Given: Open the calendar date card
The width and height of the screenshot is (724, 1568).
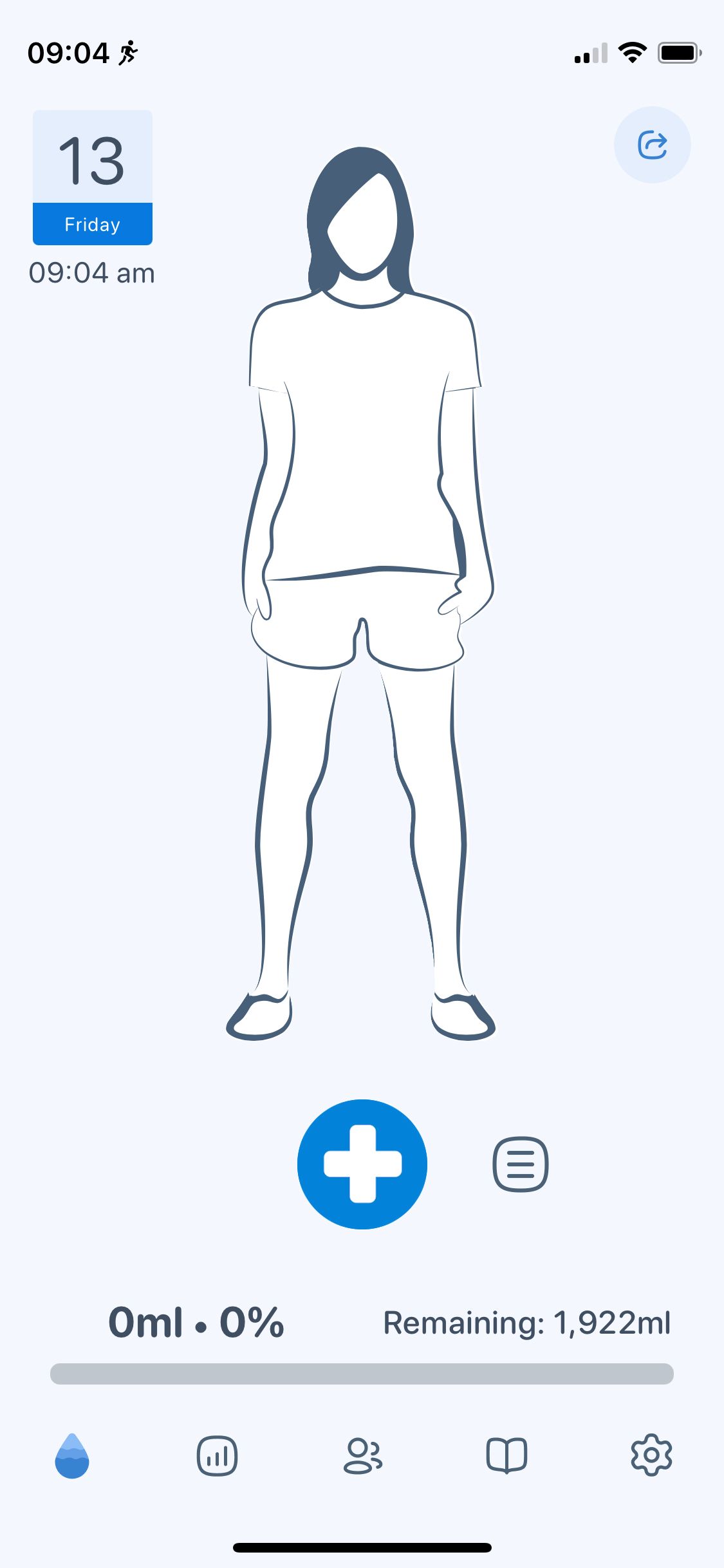Looking at the screenshot, I should (93, 178).
